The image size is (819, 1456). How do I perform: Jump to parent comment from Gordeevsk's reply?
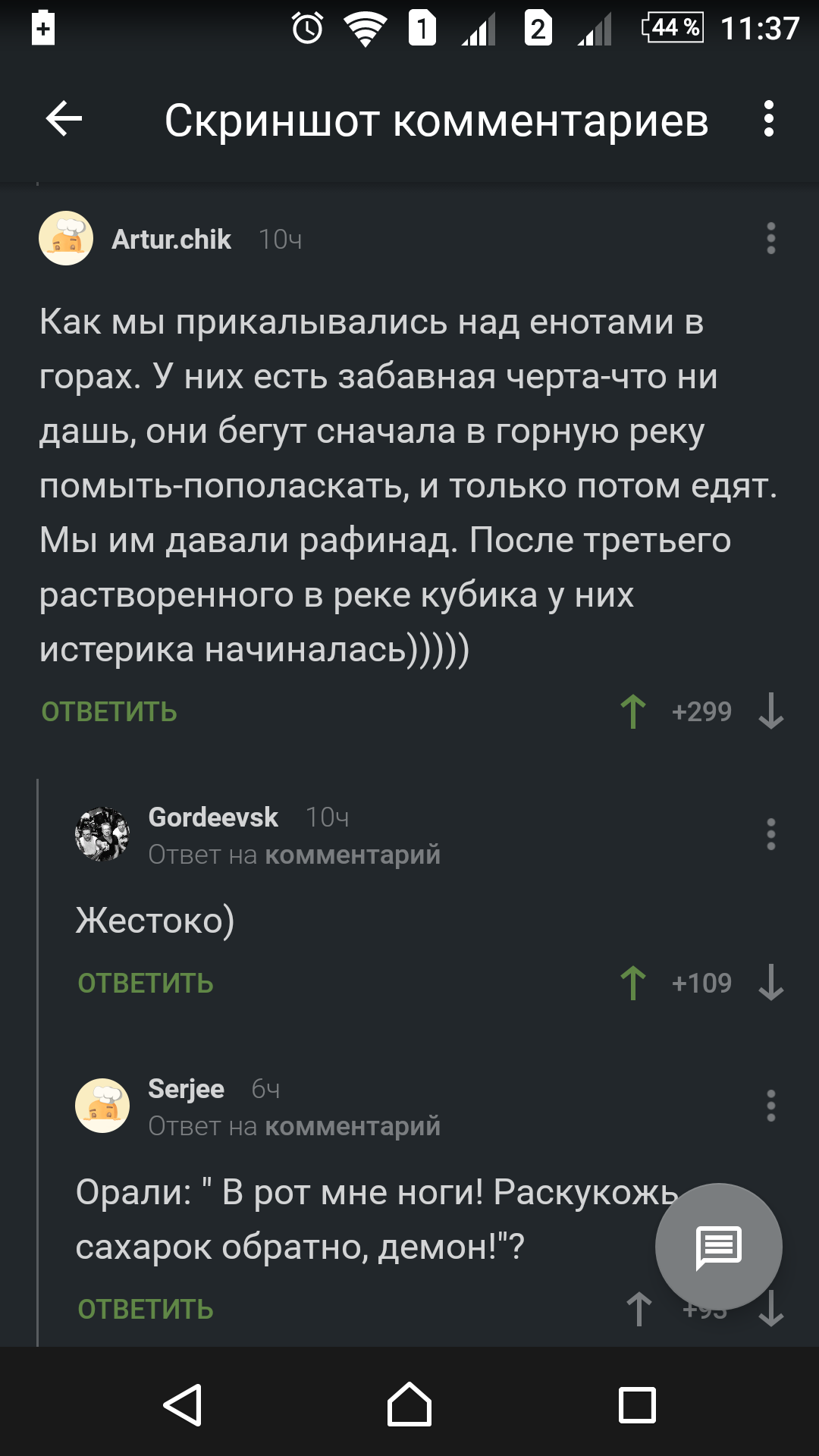click(352, 855)
